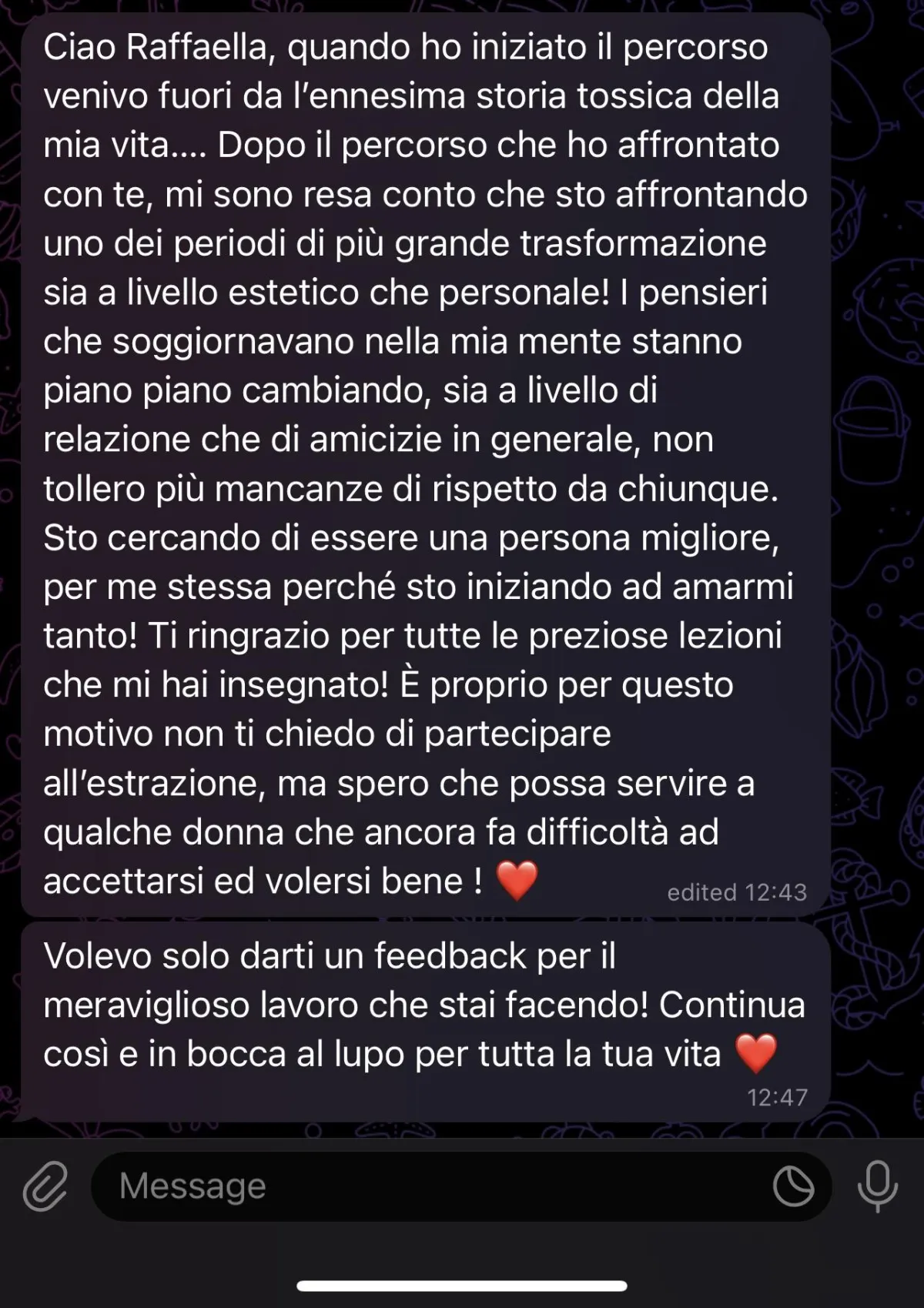Viewport: 924px width, 1308px height.
Task: Open the sticker panel icon in message box
Action: 793,1186
